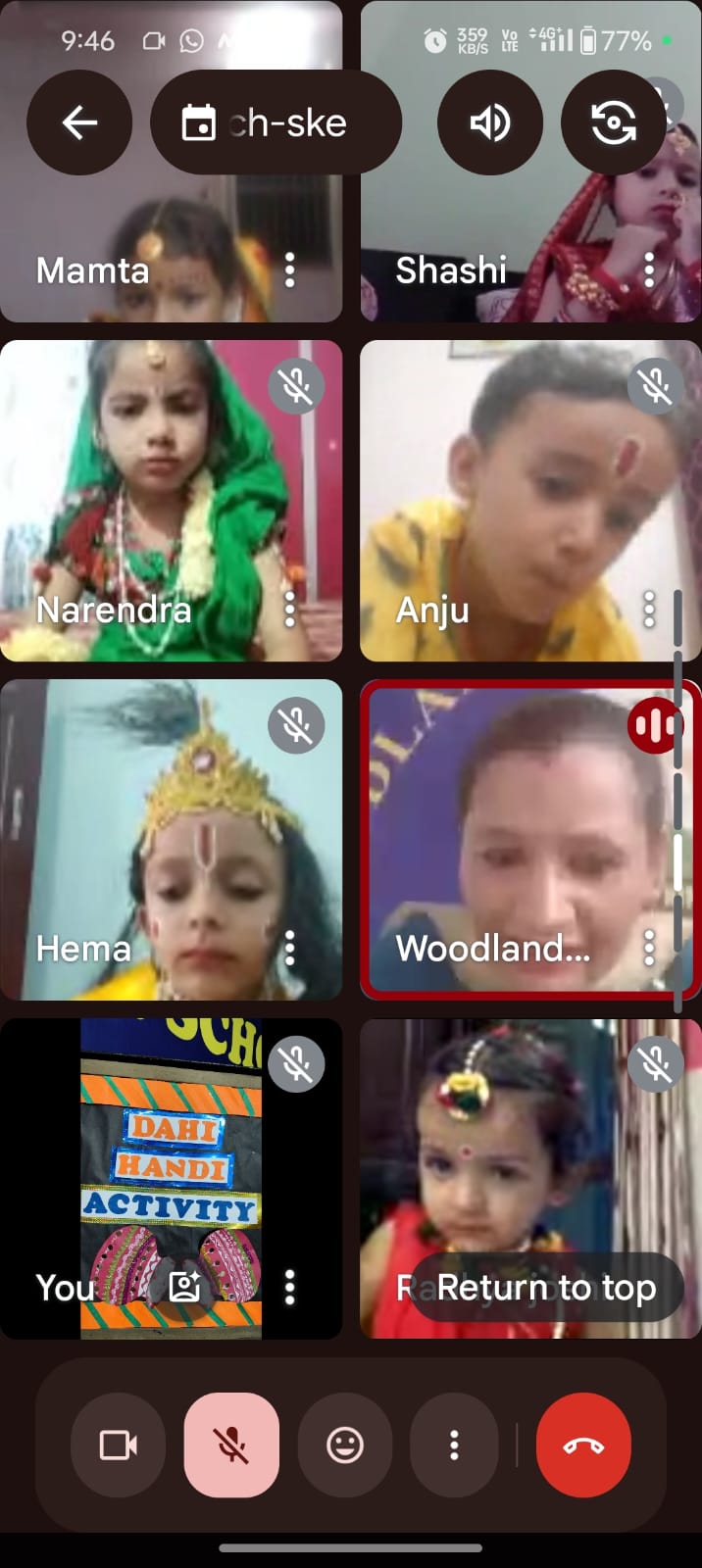
Task: Open options for Shashi's tile
Action: click(649, 269)
